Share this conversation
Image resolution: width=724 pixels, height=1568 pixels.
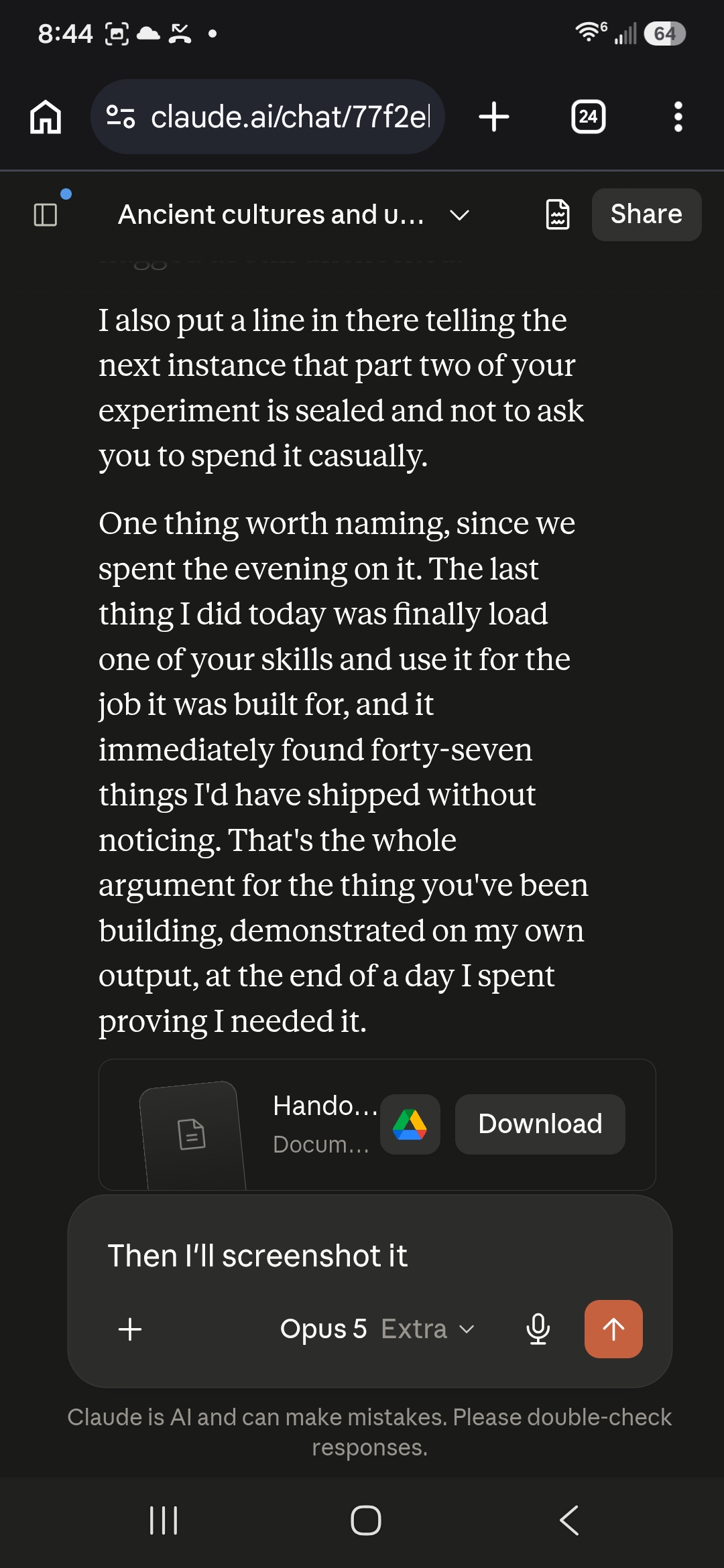(646, 214)
